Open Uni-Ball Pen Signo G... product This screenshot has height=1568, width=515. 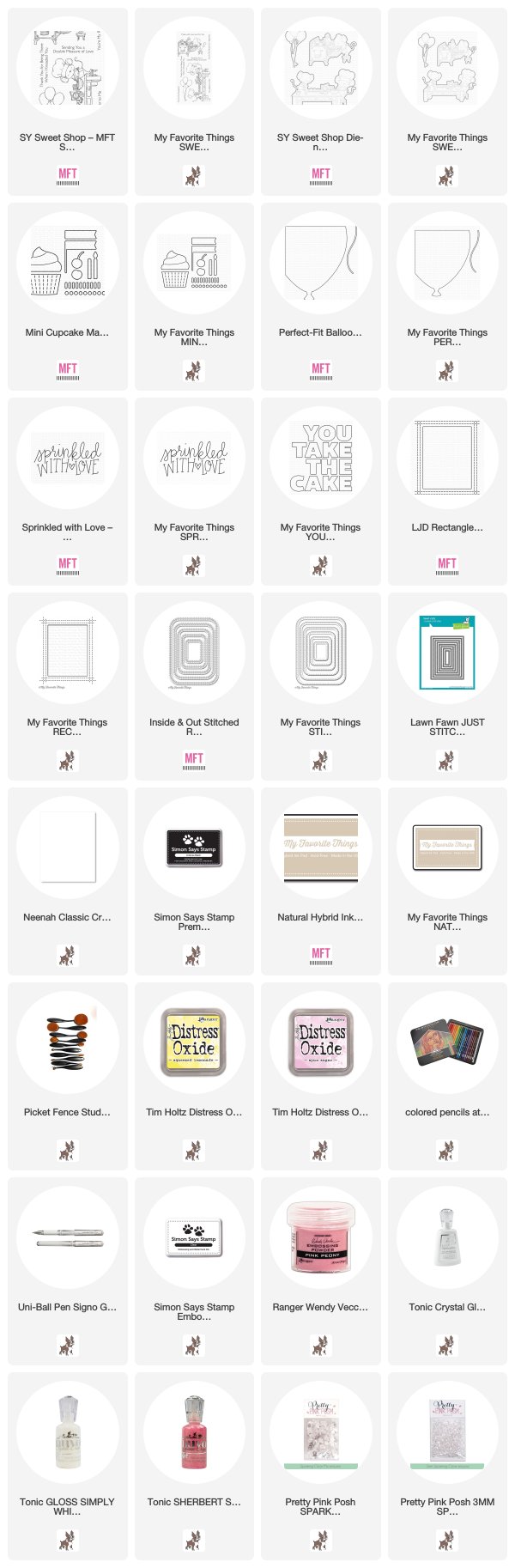(x=68, y=1242)
